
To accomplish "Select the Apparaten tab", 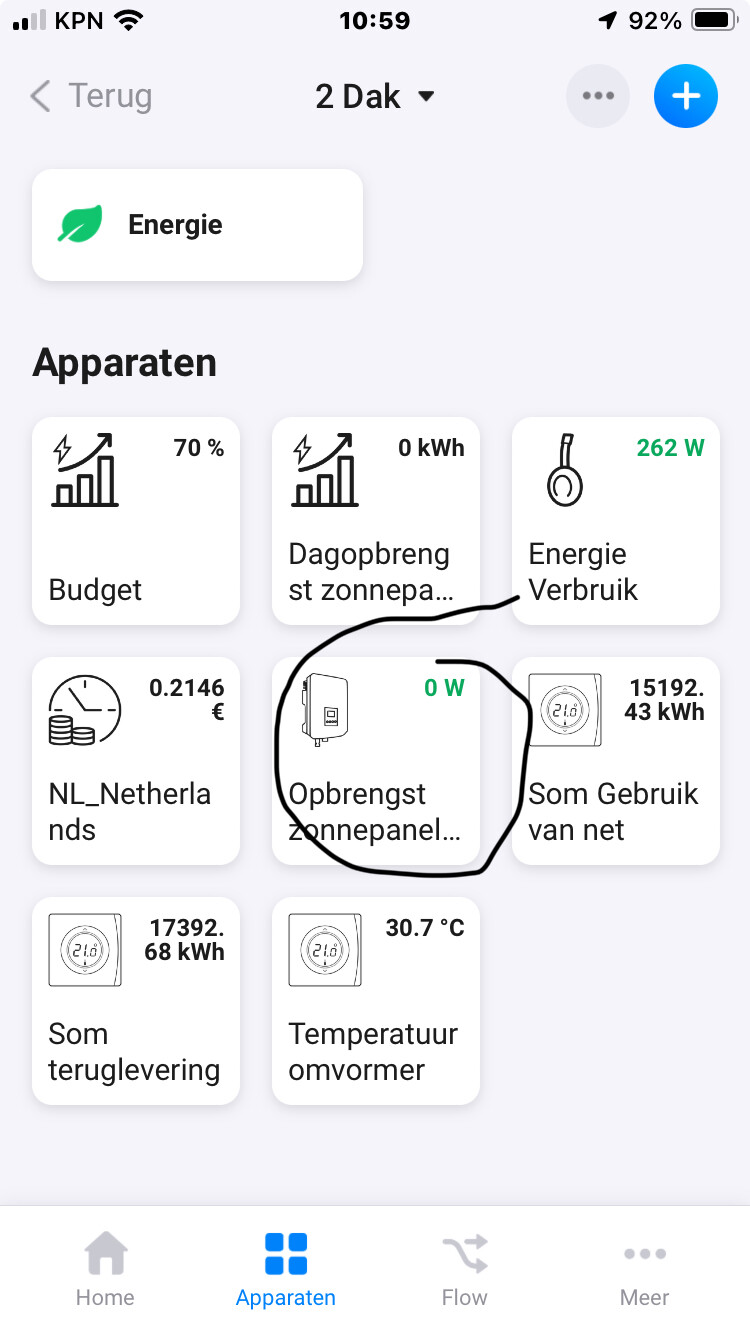I will pyautogui.click(x=286, y=1270).
